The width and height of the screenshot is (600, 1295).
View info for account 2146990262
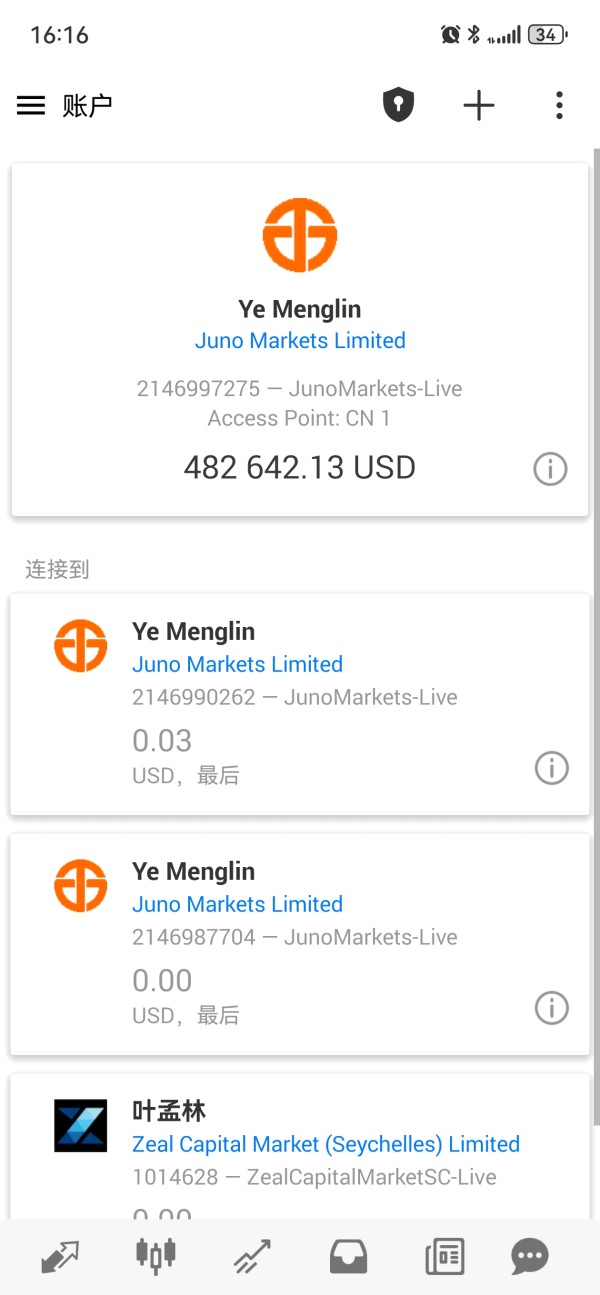coord(551,768)
